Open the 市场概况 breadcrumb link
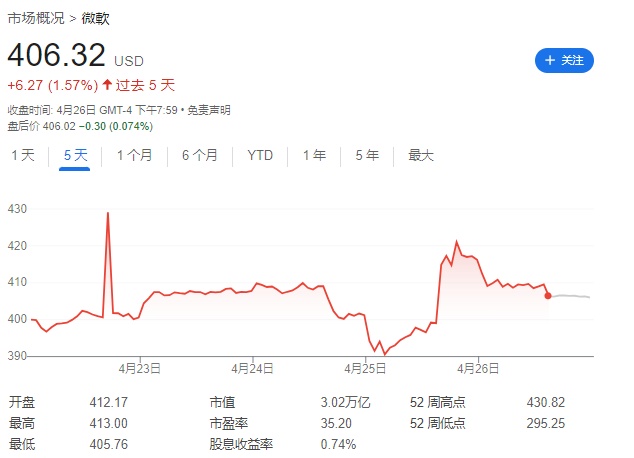The width and height of the screenshot is (634, 458). [39, 19]
